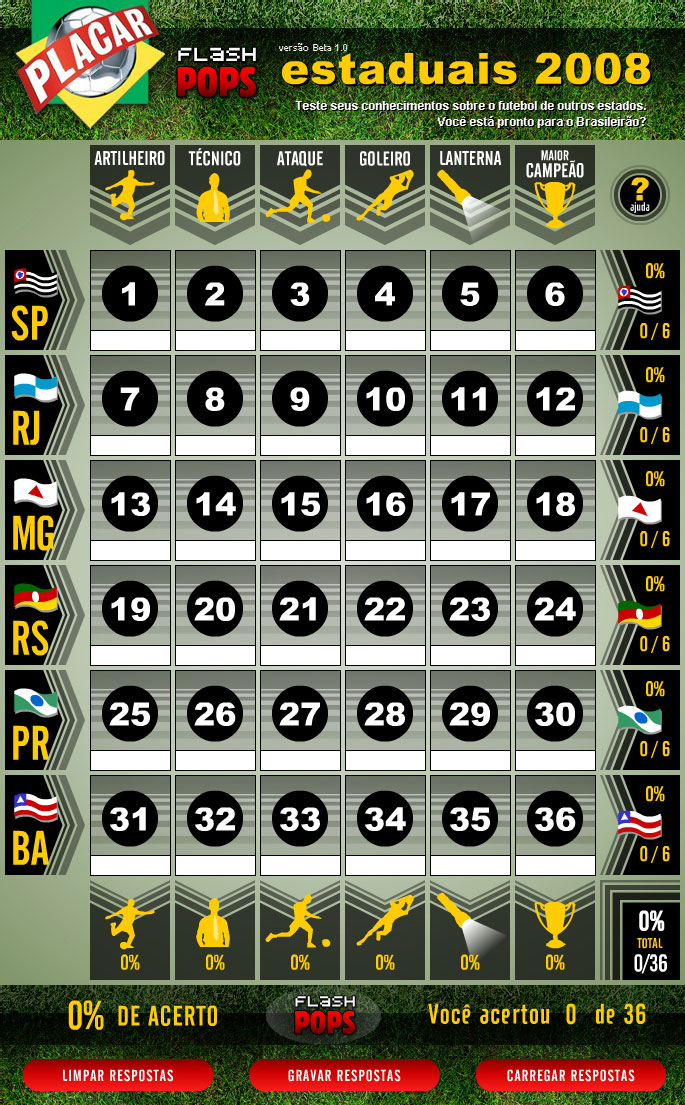Focus the input under number 30
The width and height of the screenshot is (685, 1105).
point(555,760)
